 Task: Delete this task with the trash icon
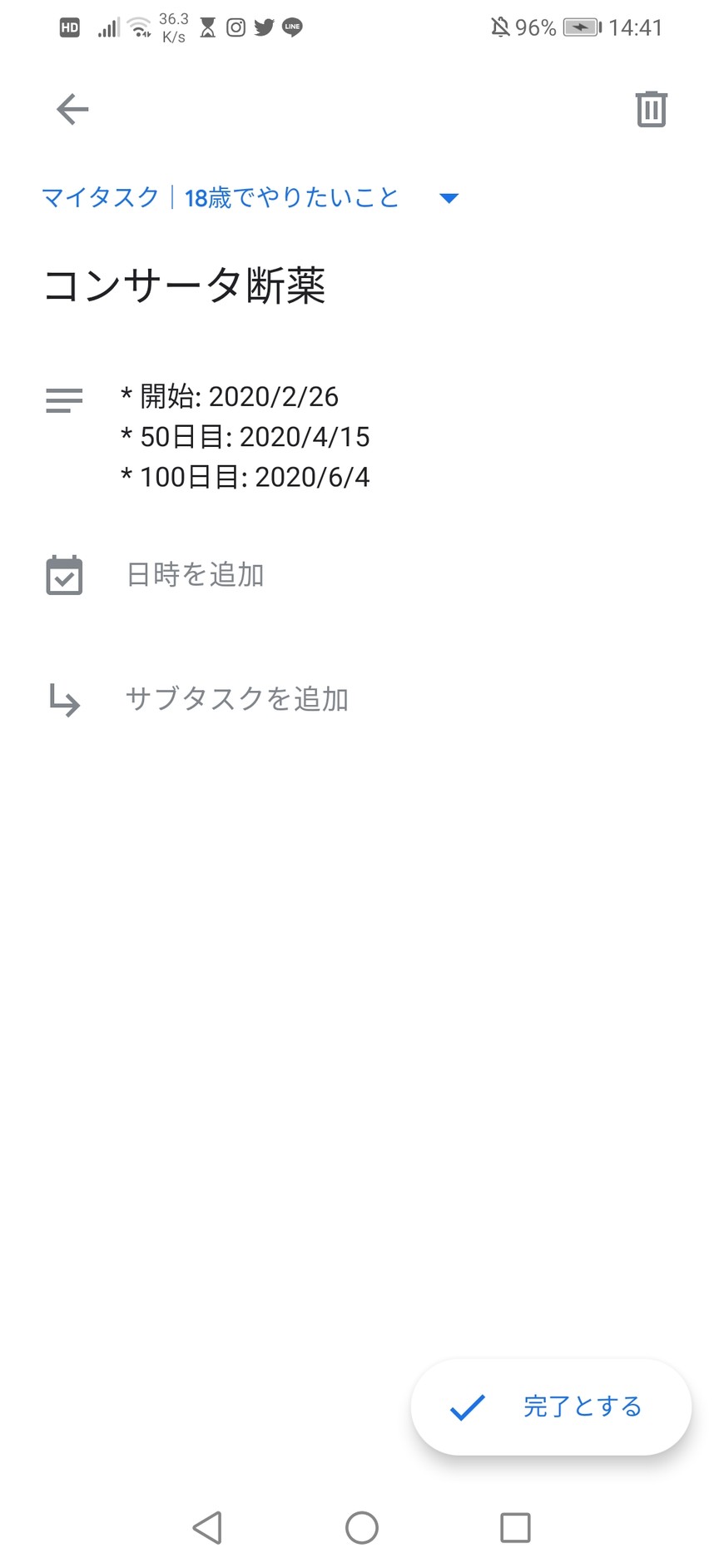pos(651,109)
